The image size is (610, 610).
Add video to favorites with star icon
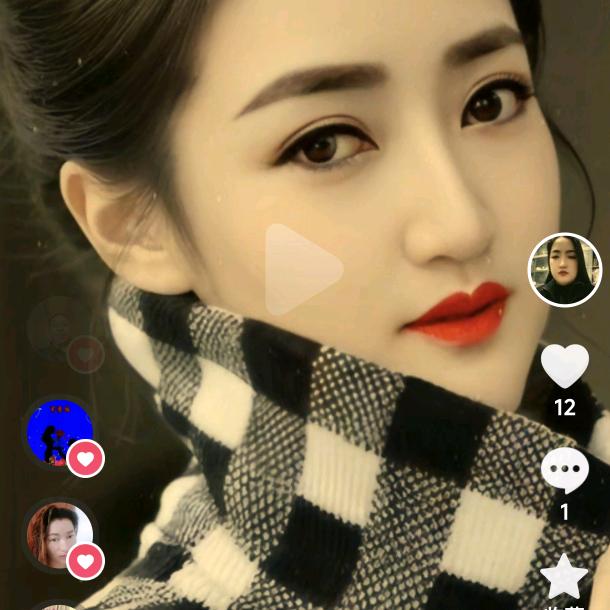565,578
